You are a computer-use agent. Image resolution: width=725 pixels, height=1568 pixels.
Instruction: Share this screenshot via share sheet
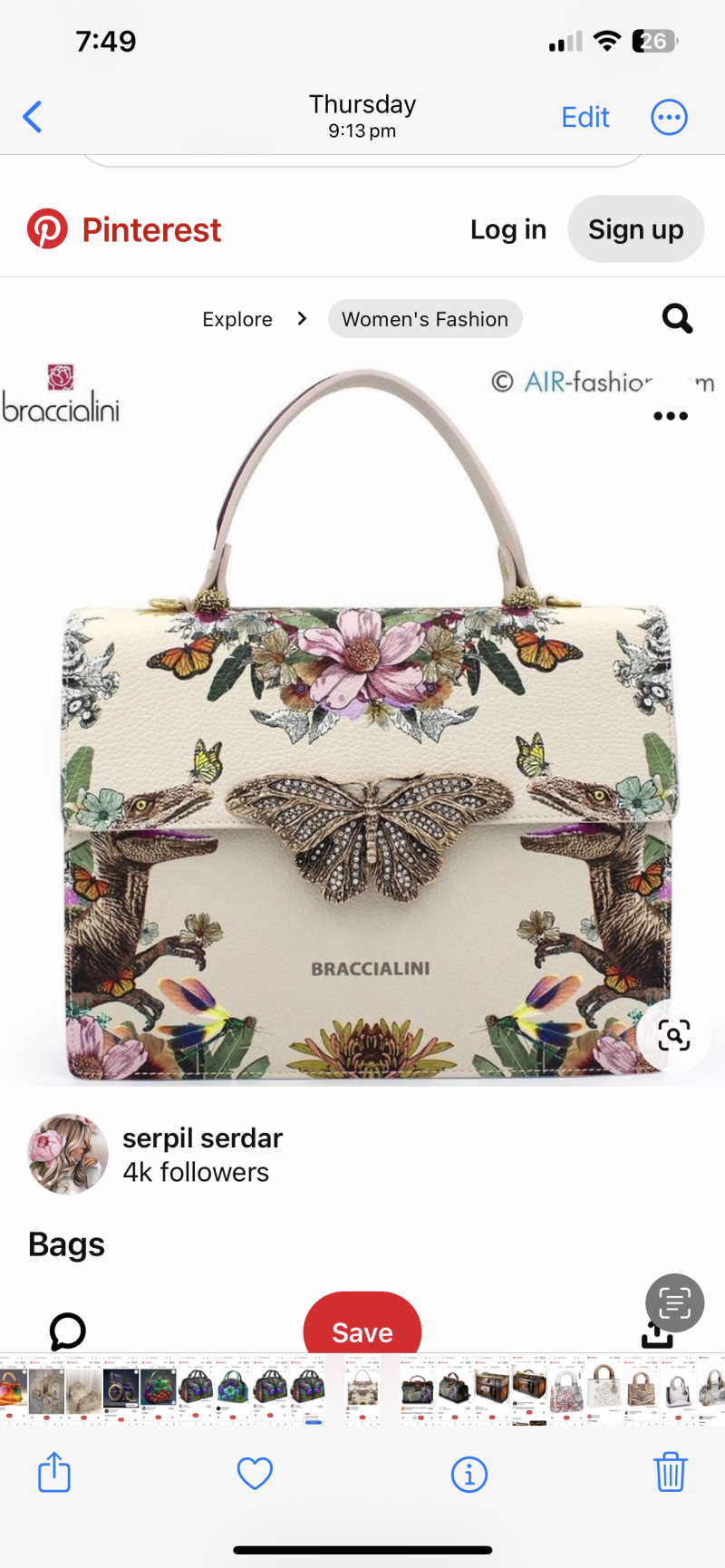point(54,1472)
